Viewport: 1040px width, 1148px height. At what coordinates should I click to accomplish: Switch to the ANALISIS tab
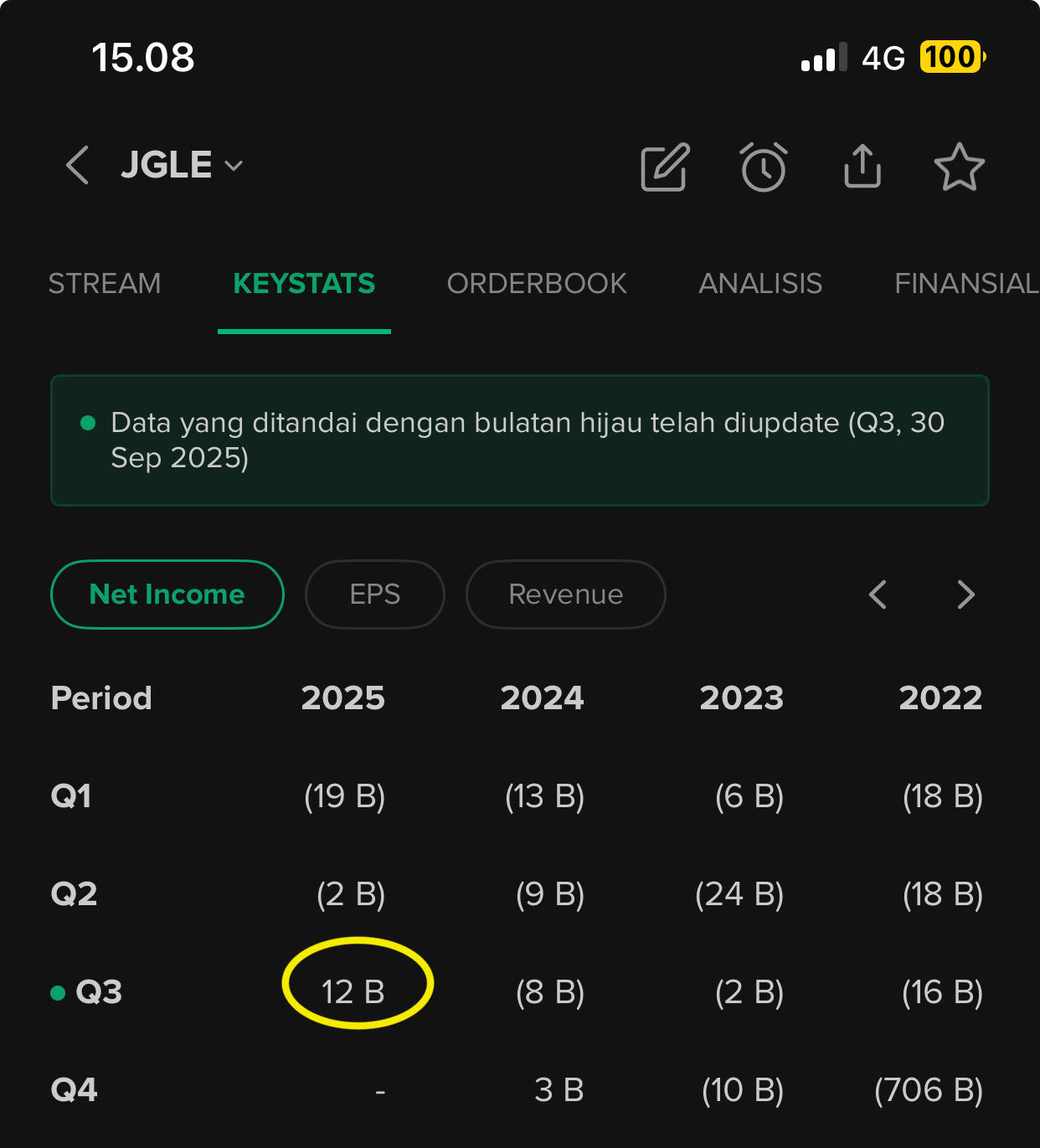click(760, 284)
